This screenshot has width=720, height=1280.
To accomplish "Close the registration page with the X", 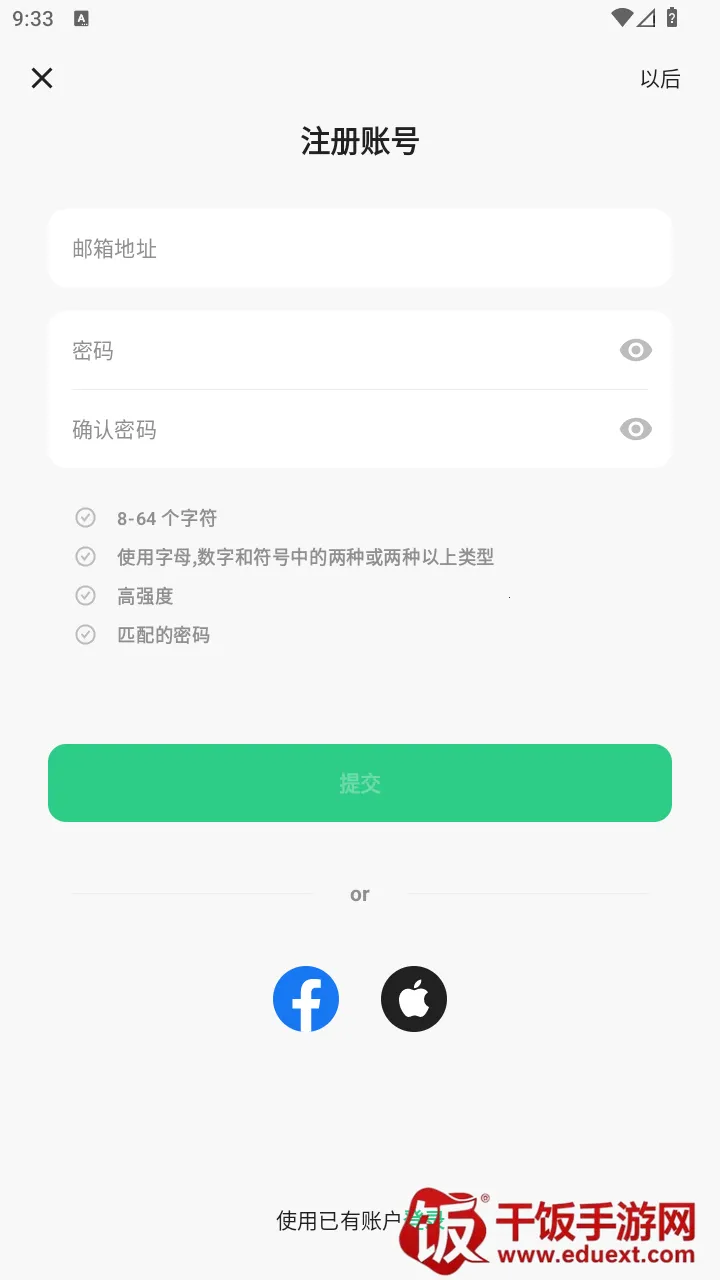I will point(41,78).
